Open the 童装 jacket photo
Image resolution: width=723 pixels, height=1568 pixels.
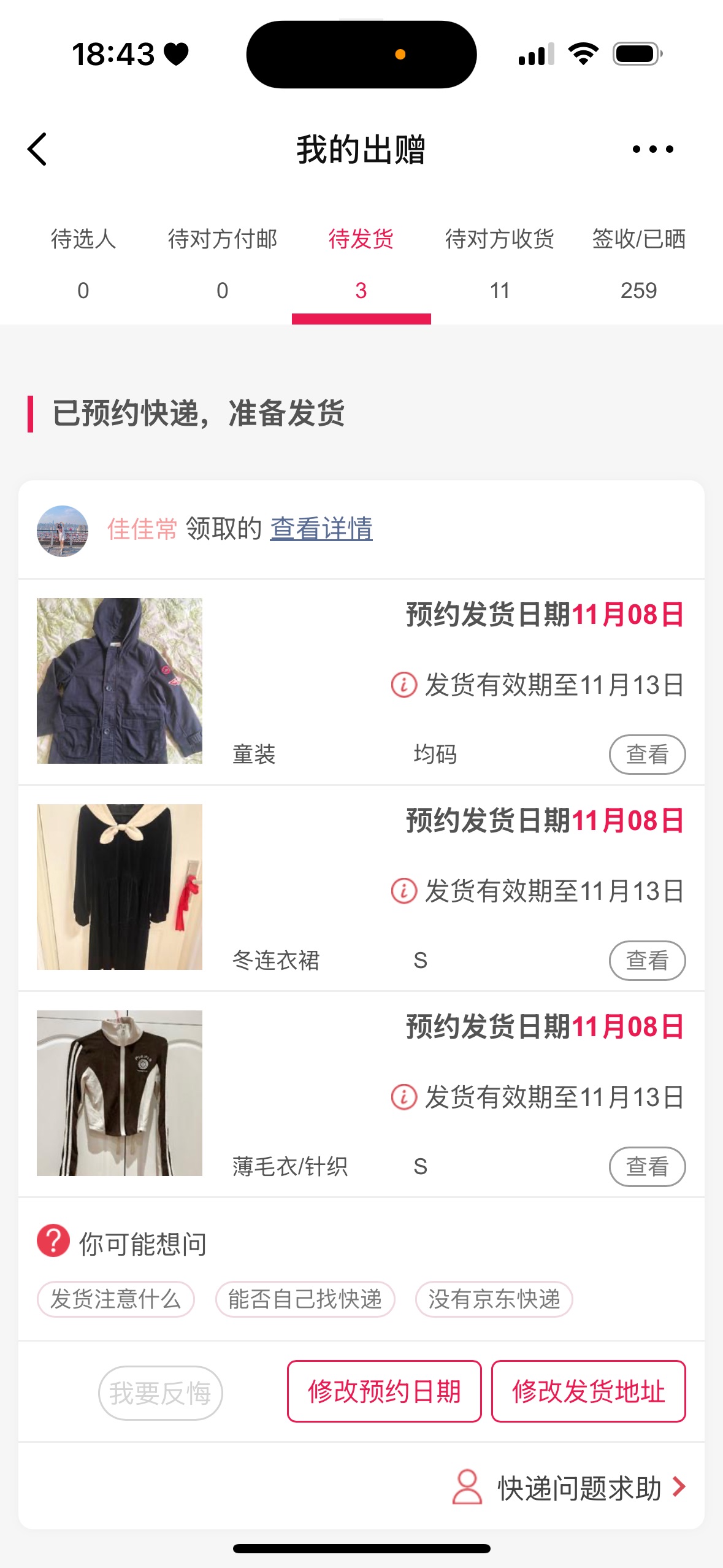(x=120, y=681)
